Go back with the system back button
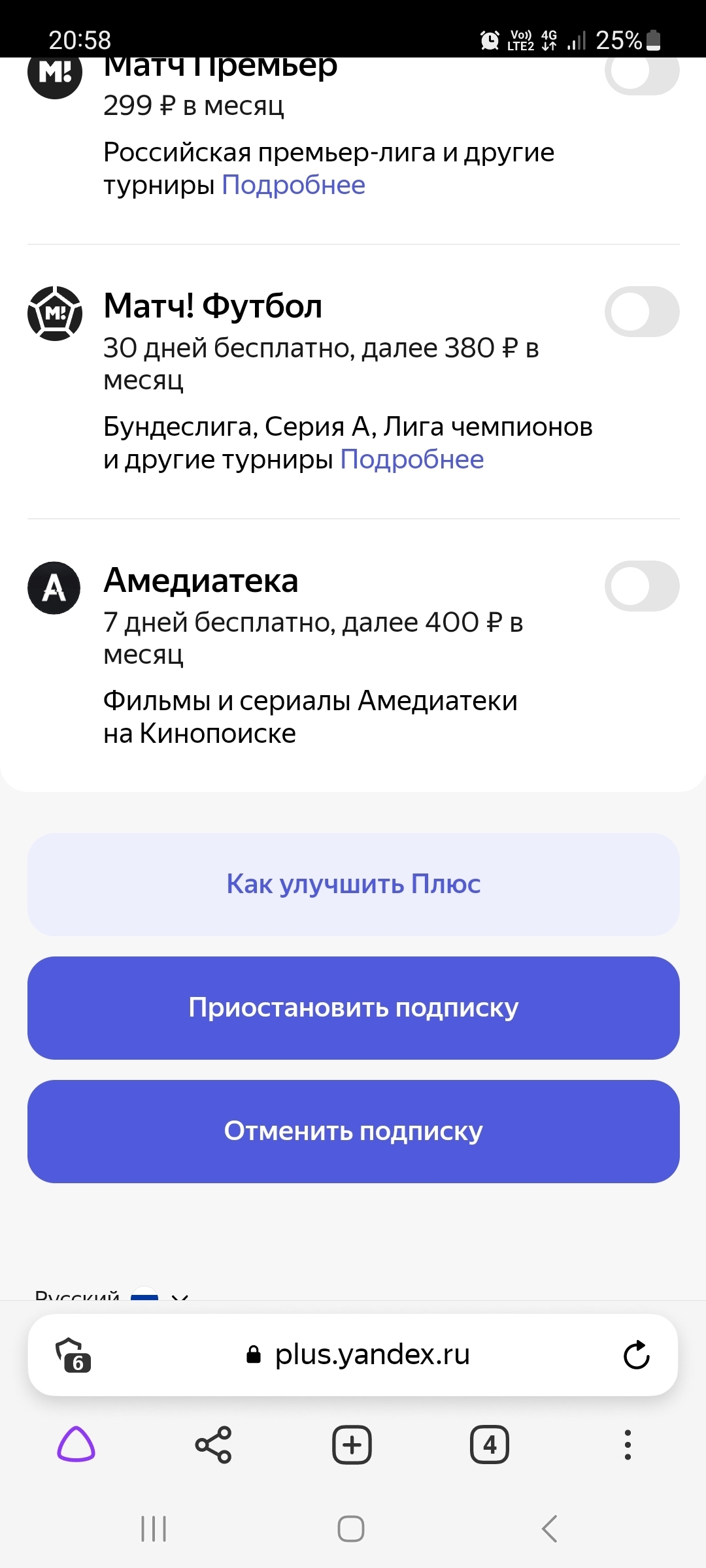Image resolution: width=706 pixels, height=1568 pixels. 550,1529
